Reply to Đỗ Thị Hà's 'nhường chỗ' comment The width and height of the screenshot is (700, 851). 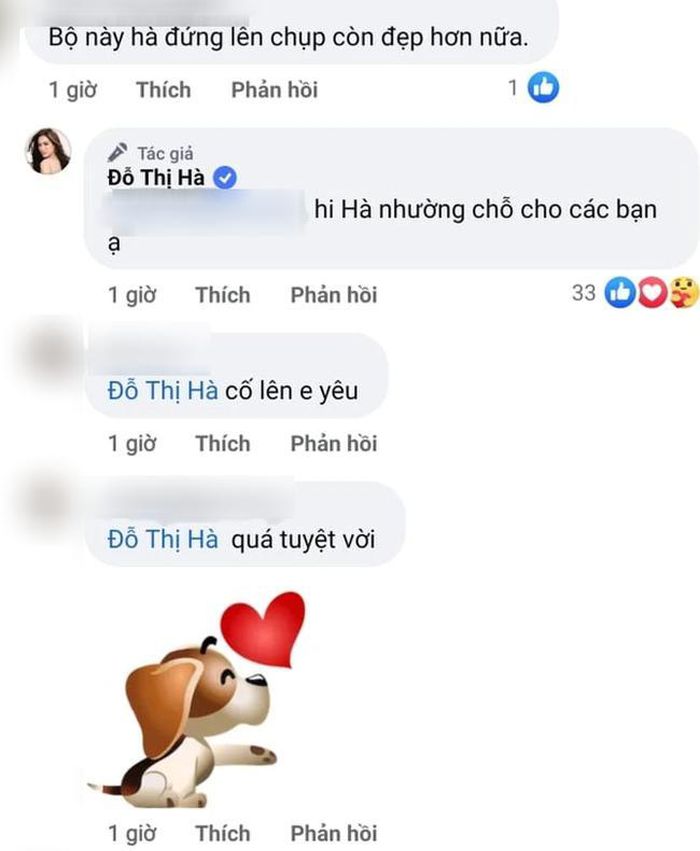[333, 295]
